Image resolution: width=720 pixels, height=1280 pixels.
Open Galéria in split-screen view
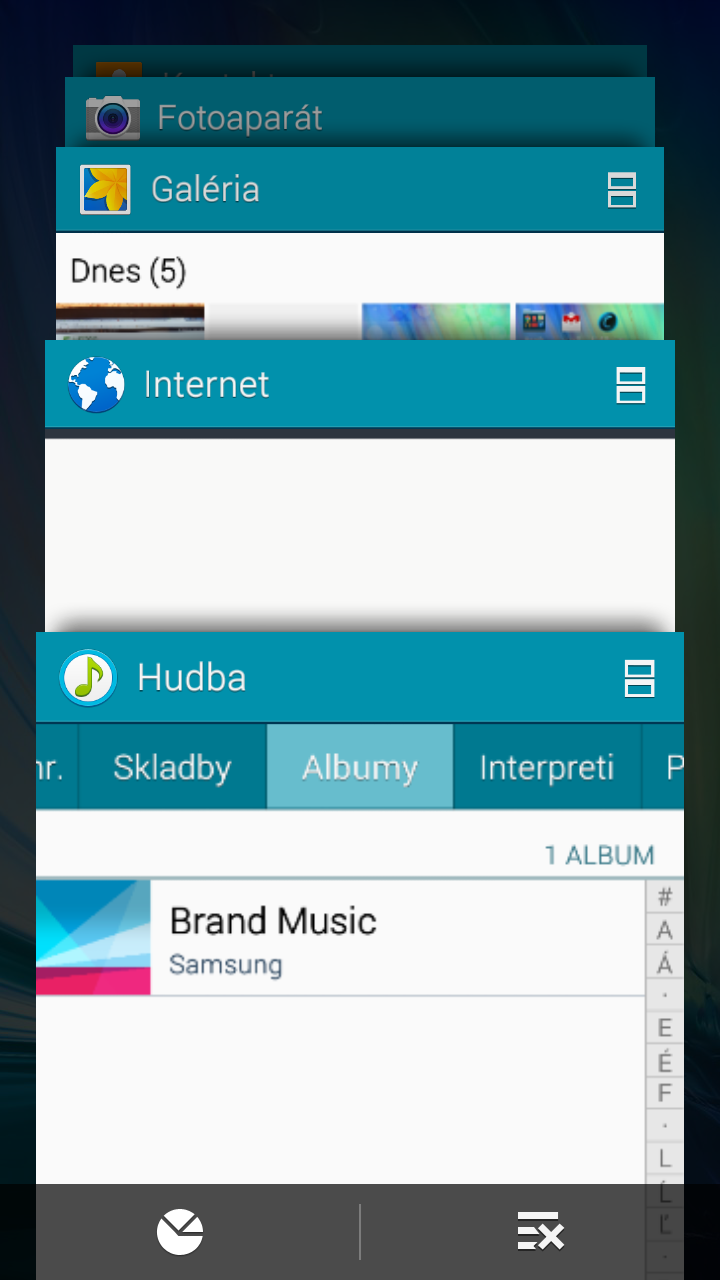pyautogui.click(x=622, y=190)
